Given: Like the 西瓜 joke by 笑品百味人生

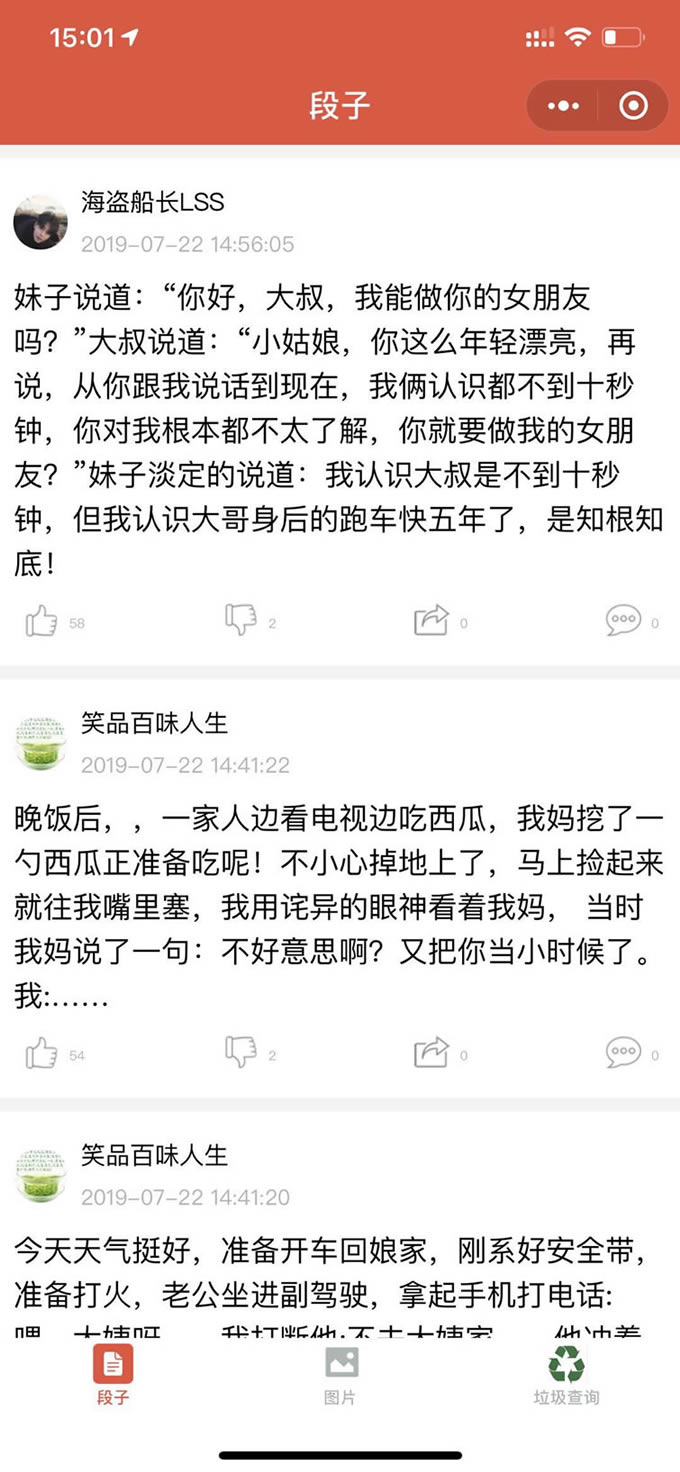Looking at the screenshot, I should coord(41,1053).
